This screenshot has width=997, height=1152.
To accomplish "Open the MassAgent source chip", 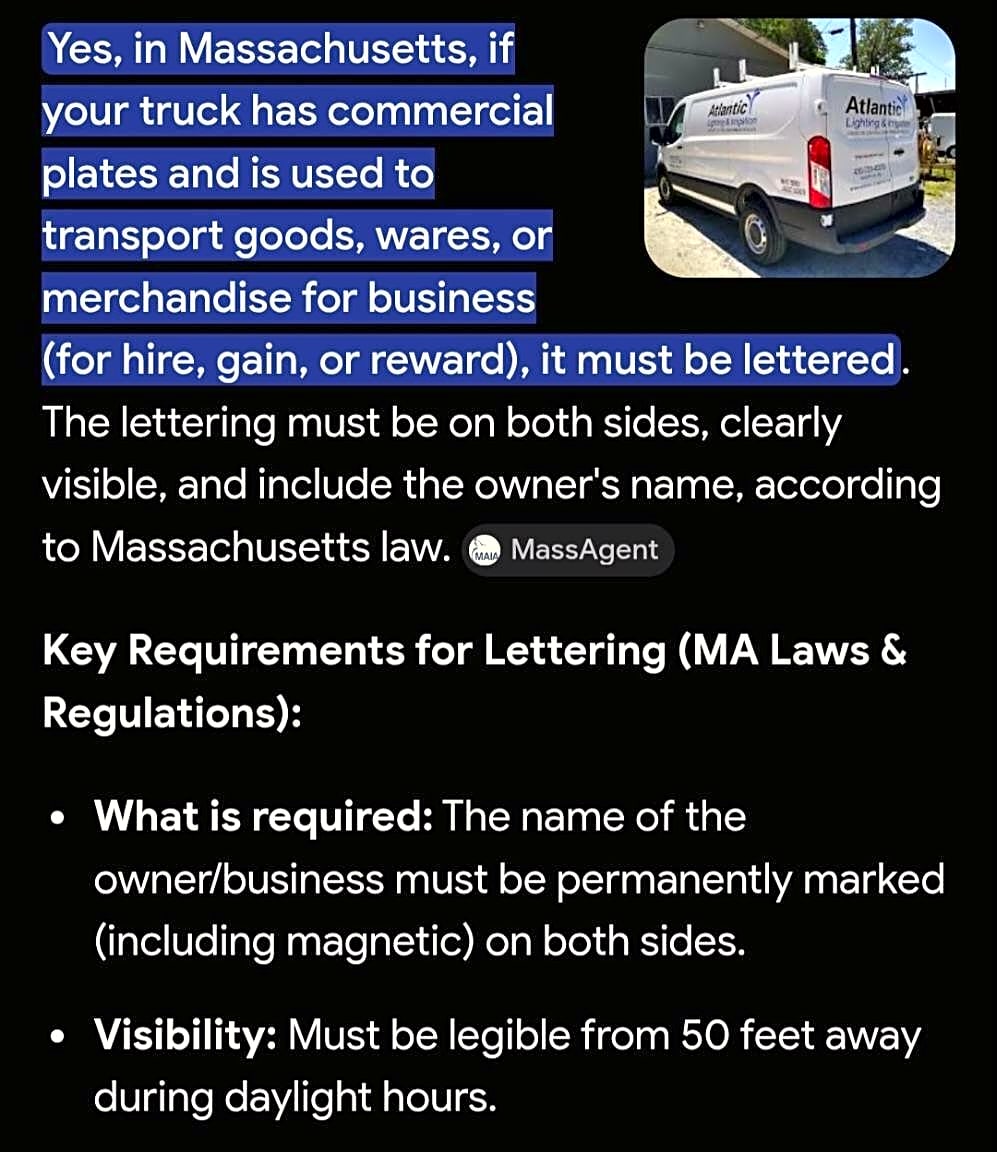I will (x=568, y=550).
